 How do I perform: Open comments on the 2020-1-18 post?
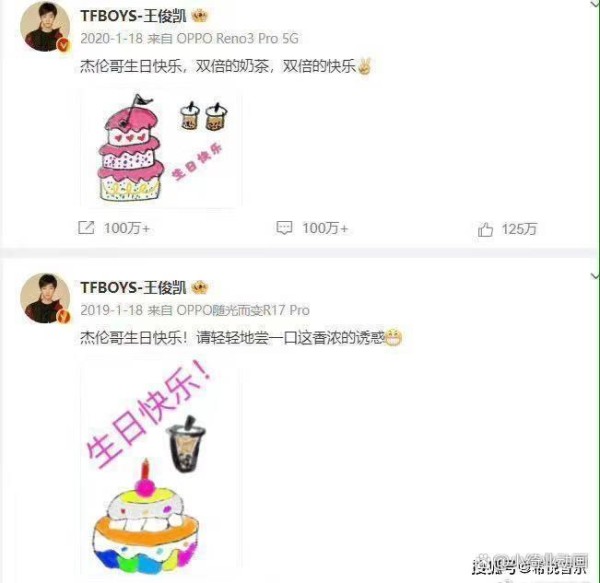click(x=311, y=229)
